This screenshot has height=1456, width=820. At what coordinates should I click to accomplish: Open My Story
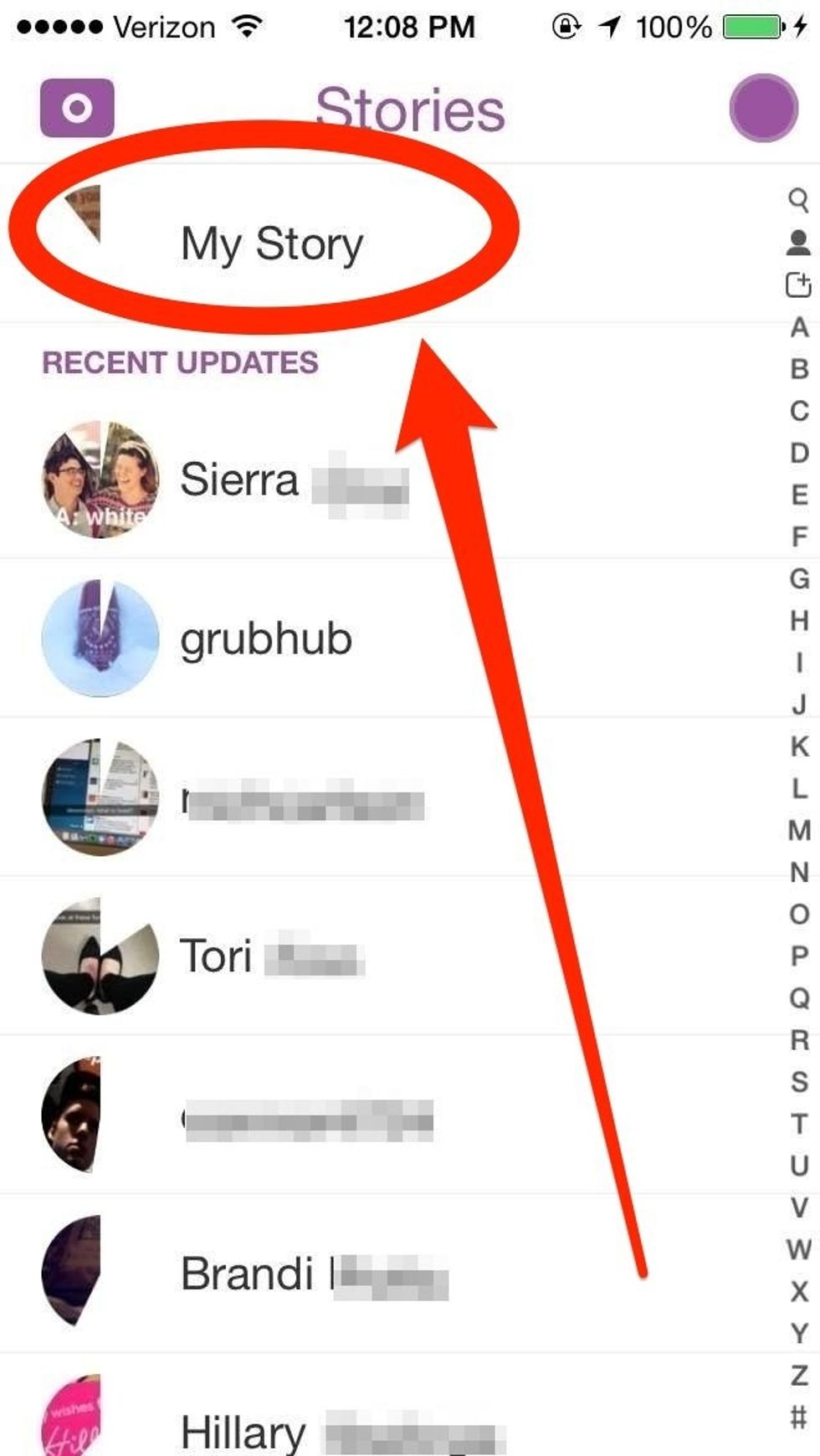coord(385,243)
